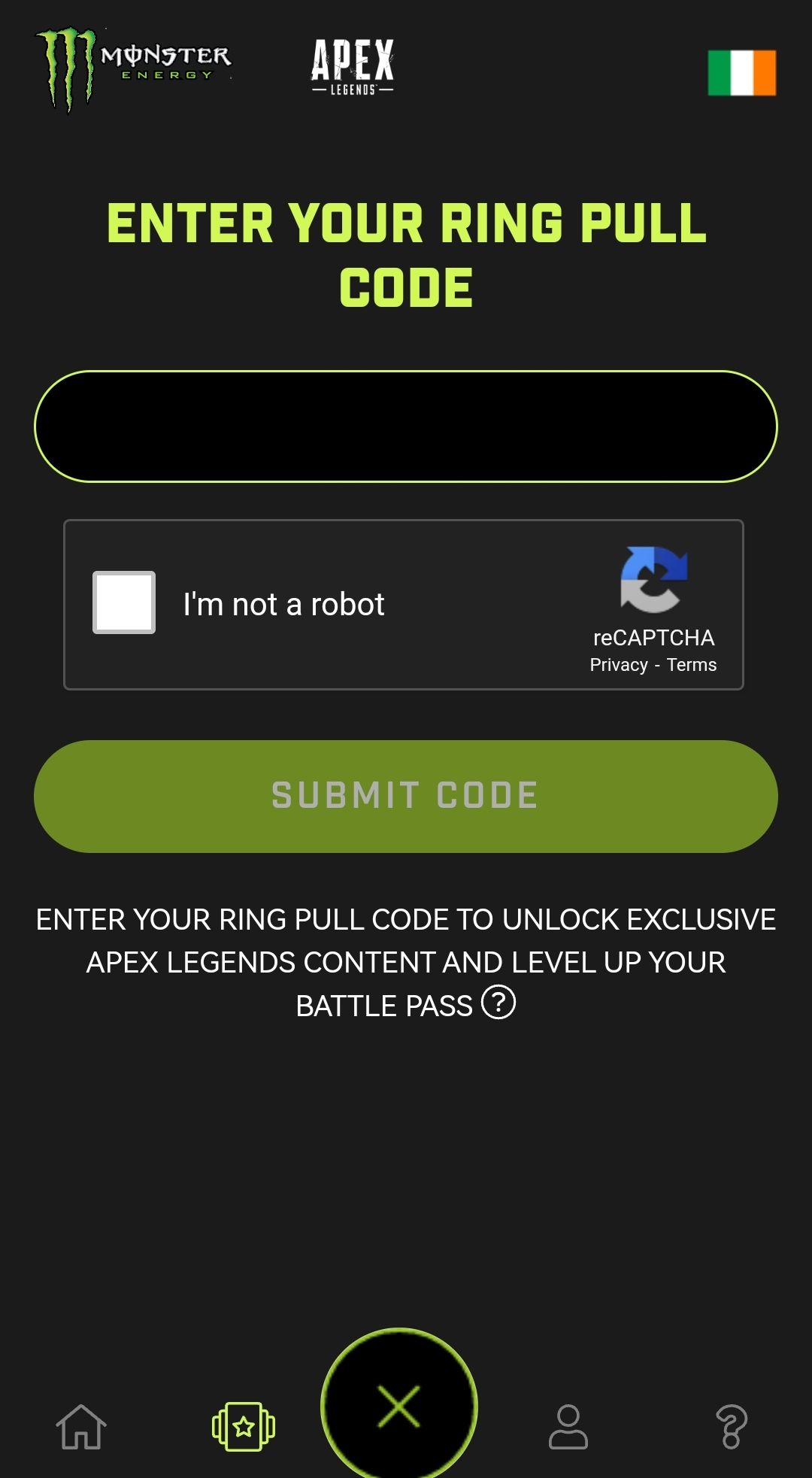Close the code entry with X button
This screenshot has width=812, height=1478.
click(399, 1407)
